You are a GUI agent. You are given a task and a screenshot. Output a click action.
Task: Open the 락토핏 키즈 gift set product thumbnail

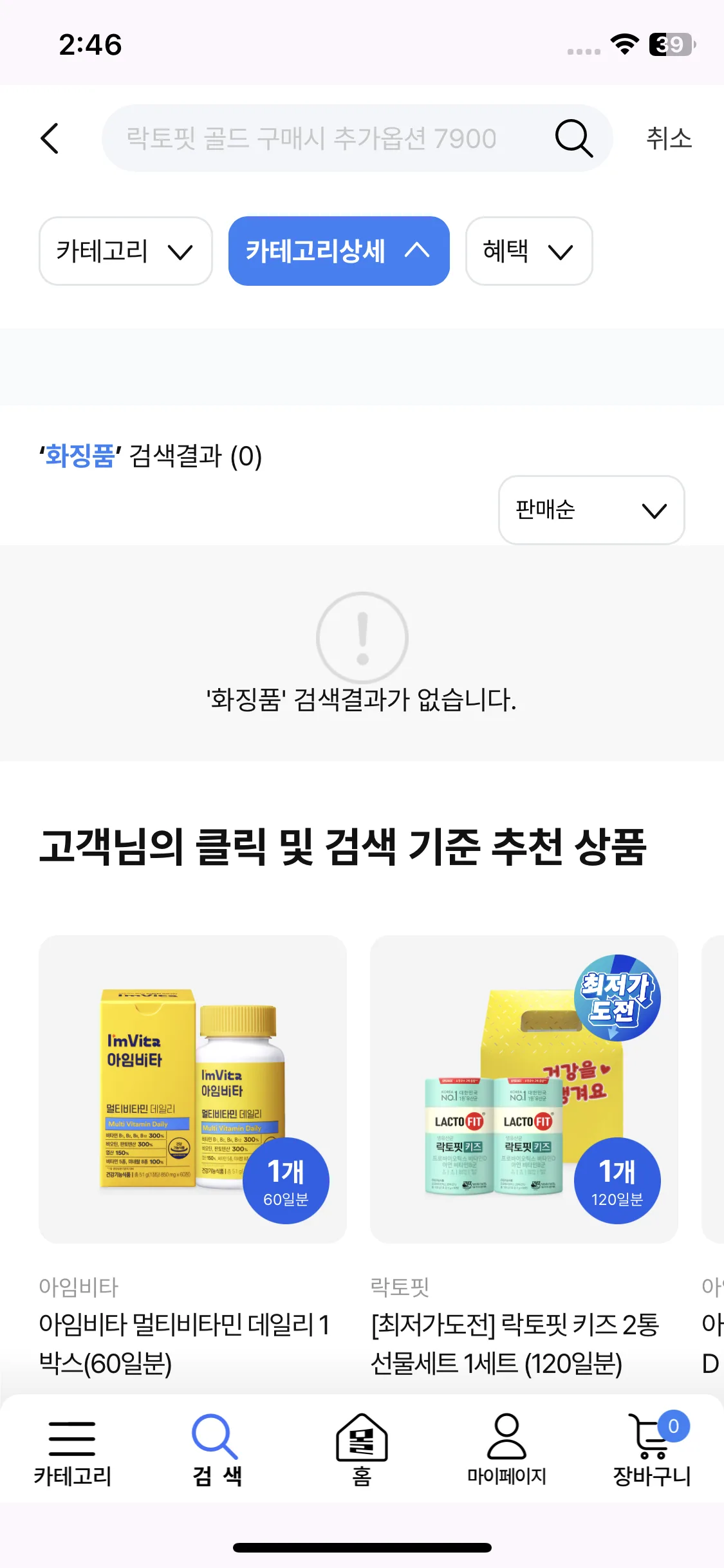tap(523, 1094)
